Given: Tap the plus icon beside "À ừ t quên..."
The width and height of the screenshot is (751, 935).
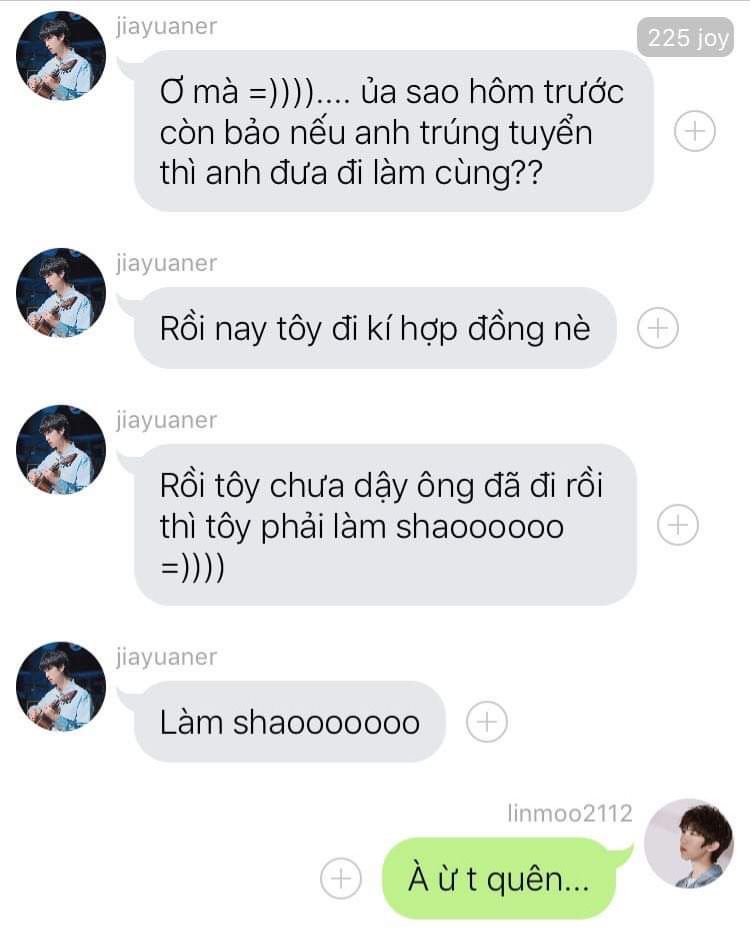Looking at the screenshot, I should (x=340, y=878).
